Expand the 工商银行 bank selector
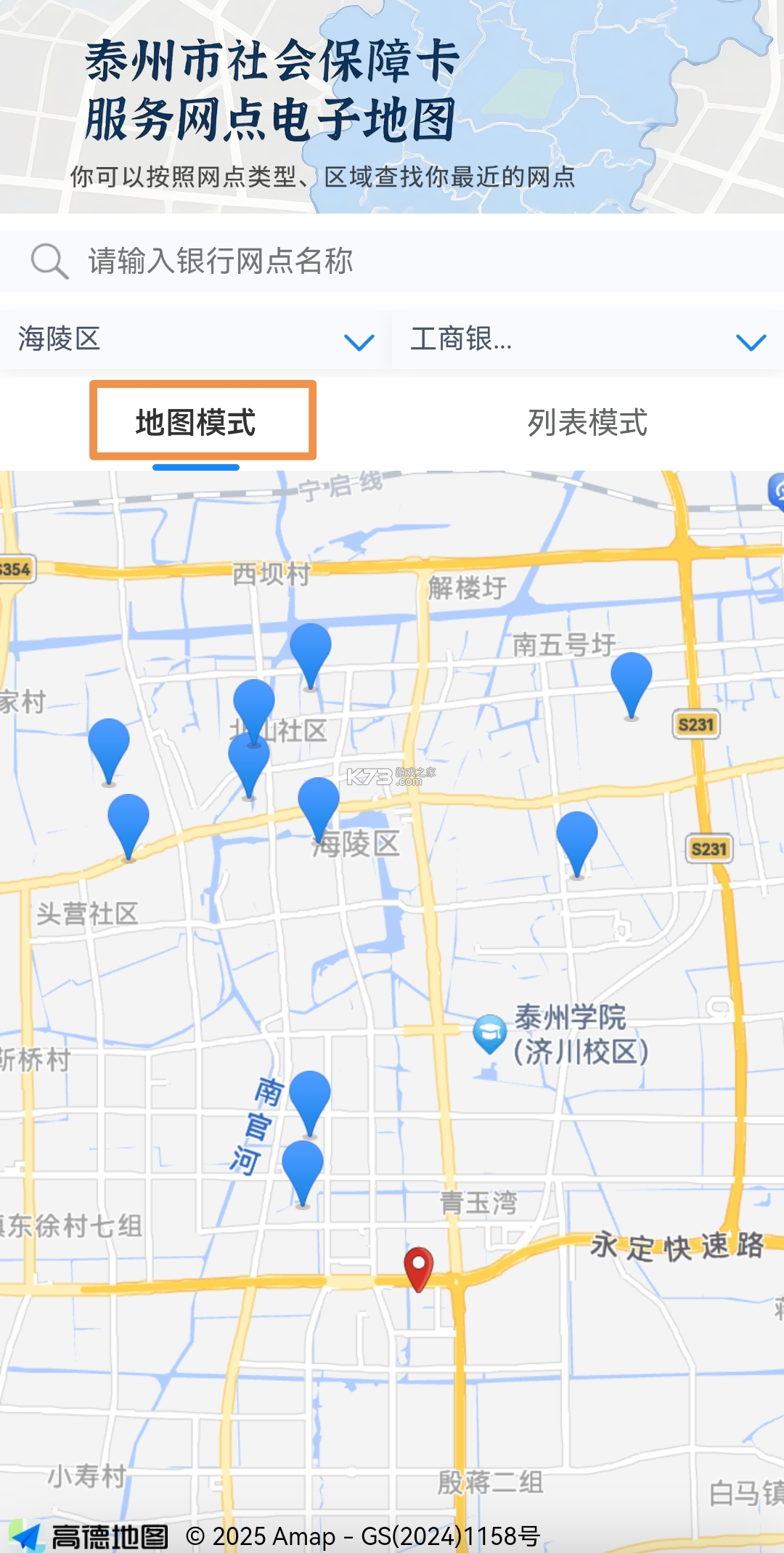Screen dimensions: 784x1553 [581, 341]
